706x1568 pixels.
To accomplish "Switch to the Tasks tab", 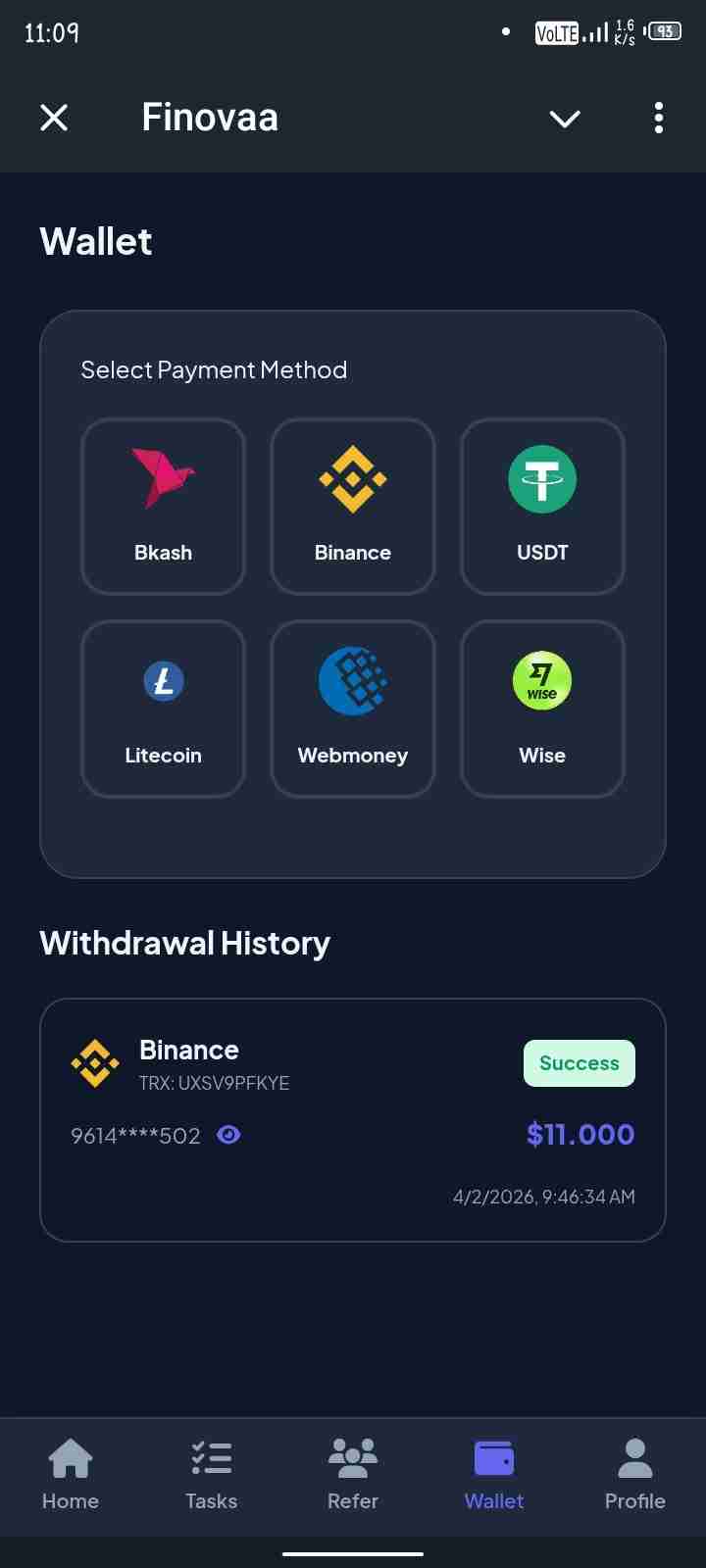I will [x=212, y=1474].
